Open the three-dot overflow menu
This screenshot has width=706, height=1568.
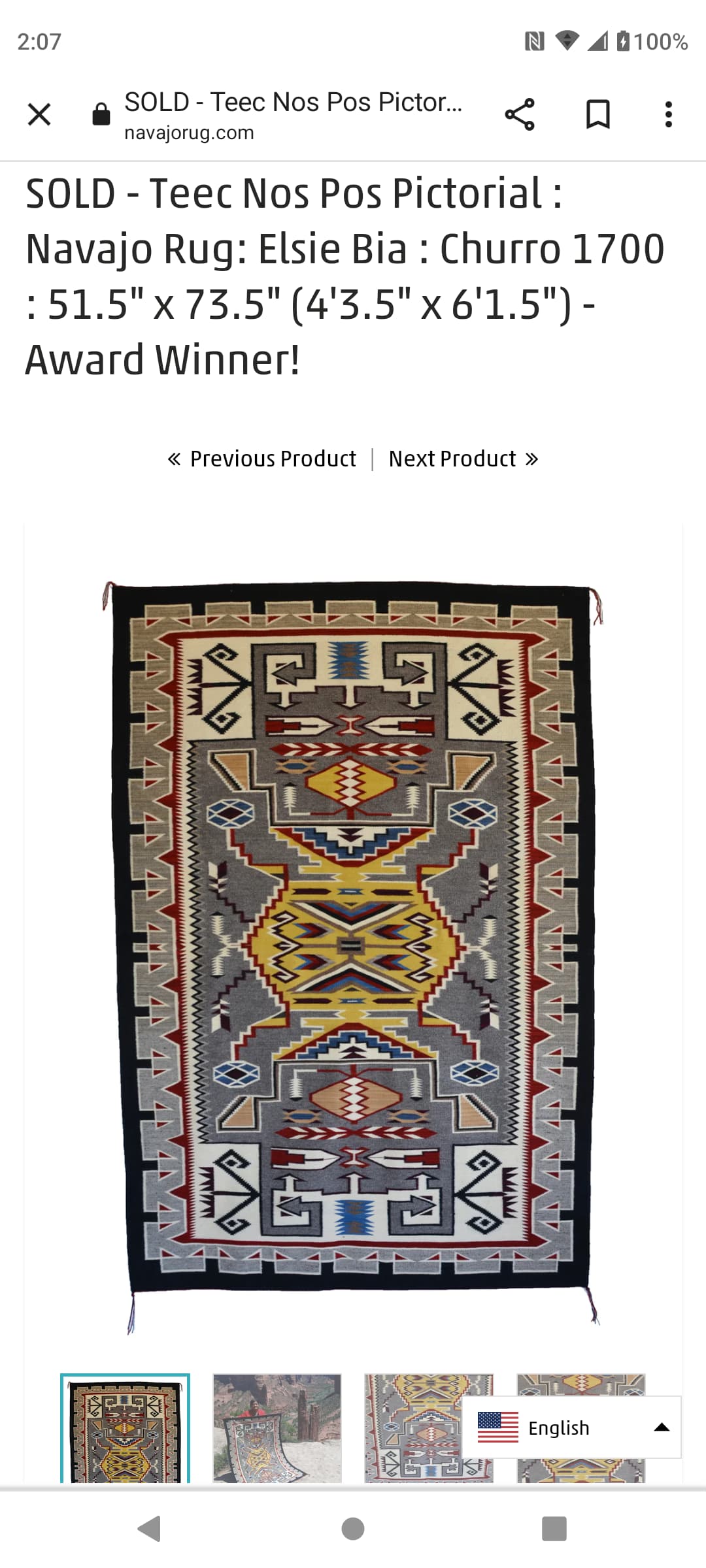click(x=668, y=114)
